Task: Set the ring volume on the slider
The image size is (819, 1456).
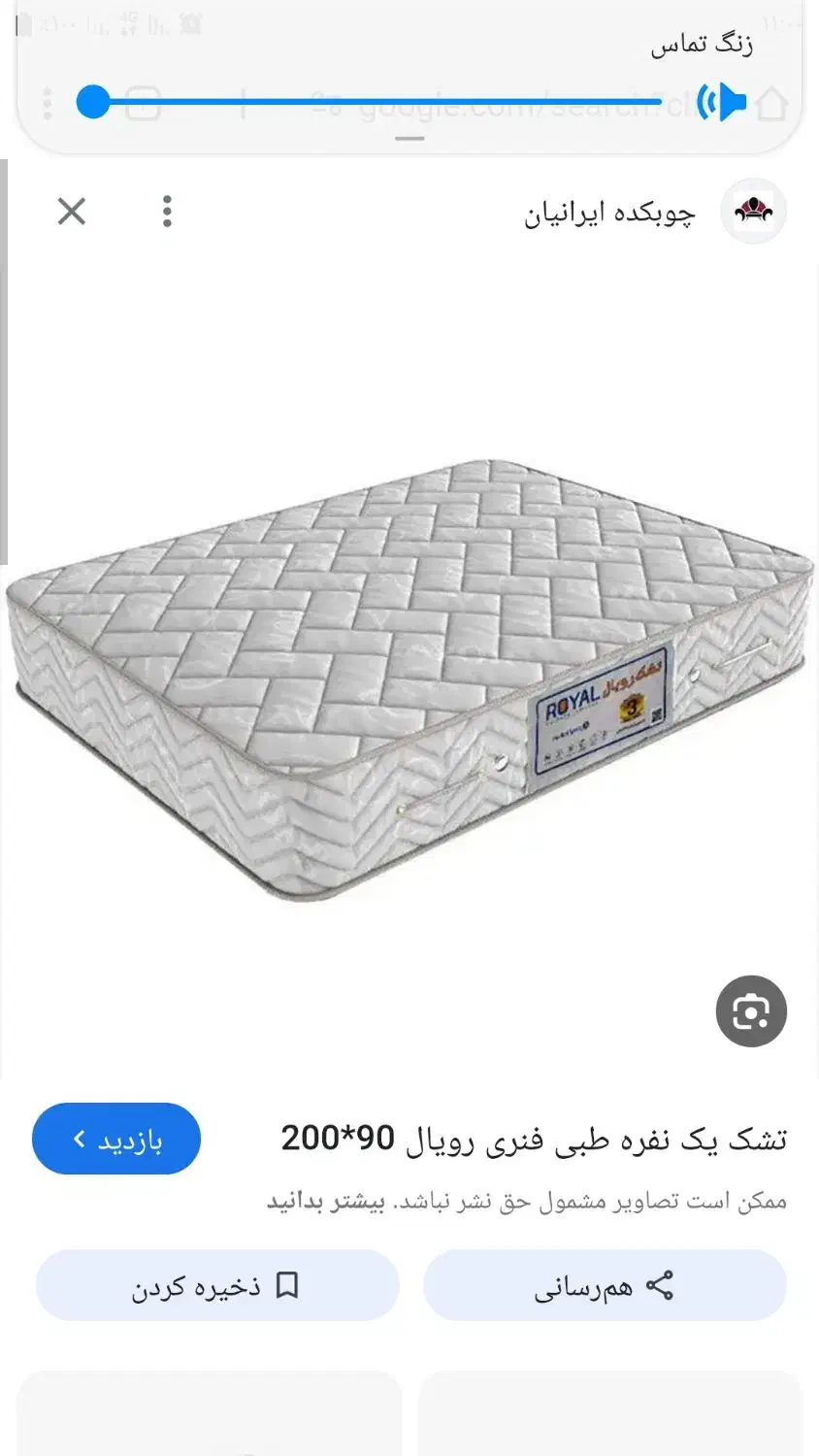Action: (378, 101)
